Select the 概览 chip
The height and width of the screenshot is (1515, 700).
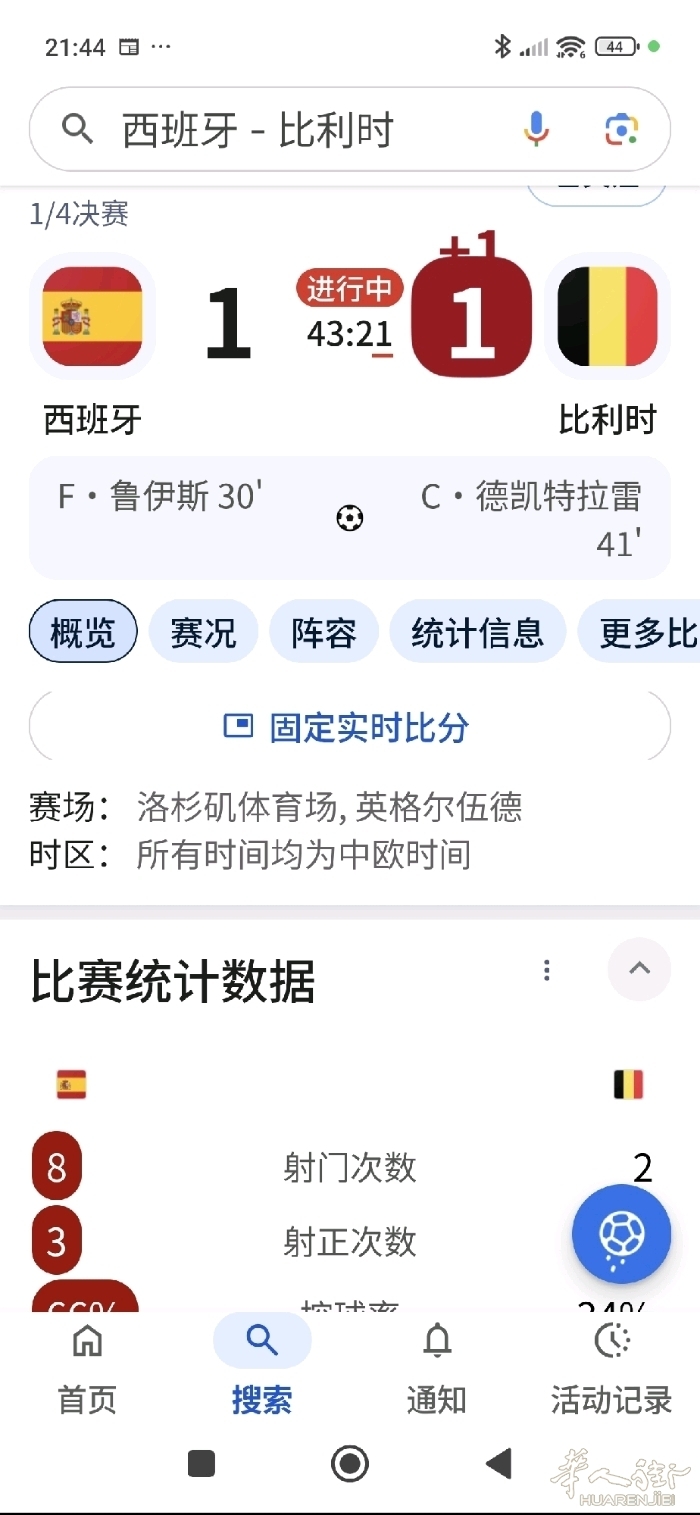point(83,631)
